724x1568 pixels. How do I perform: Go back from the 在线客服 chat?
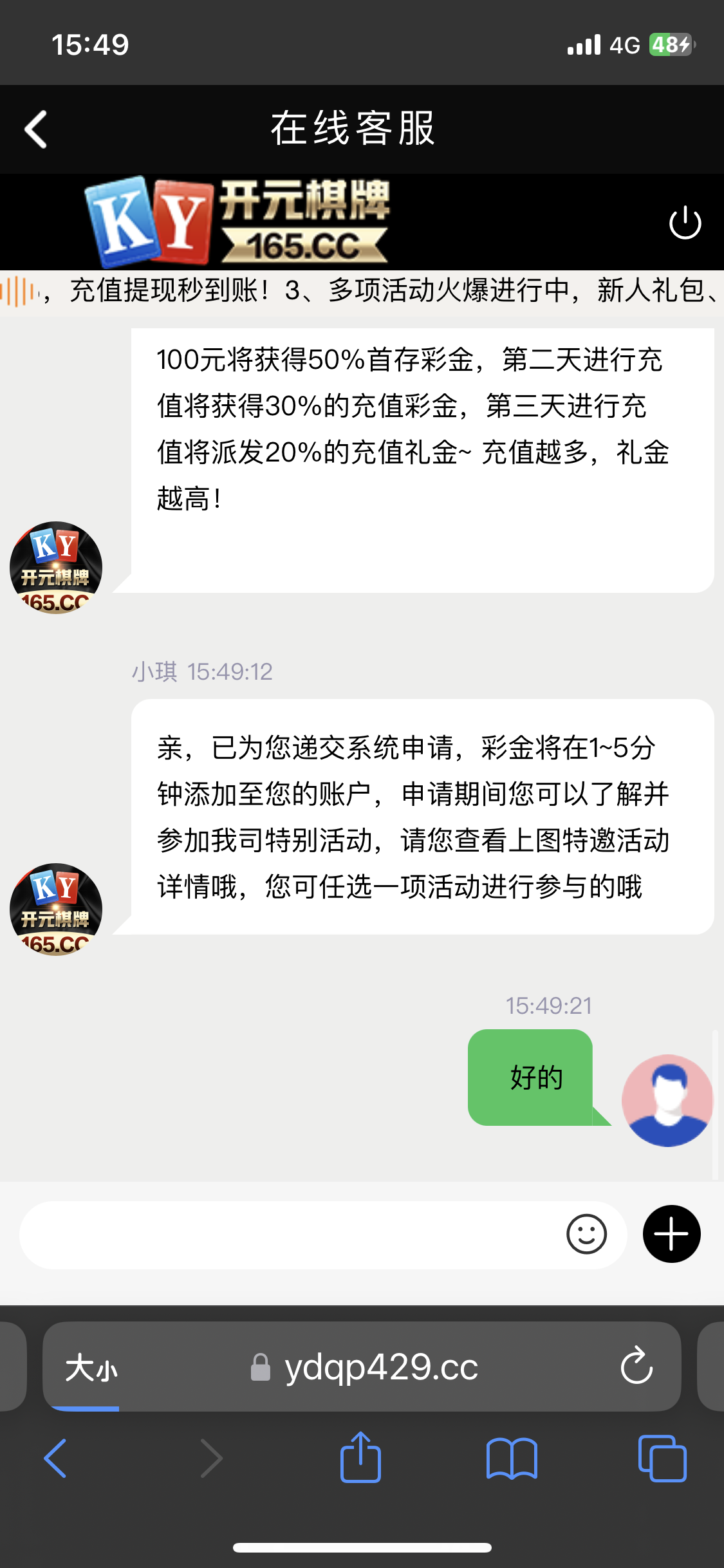coord(36,129)
